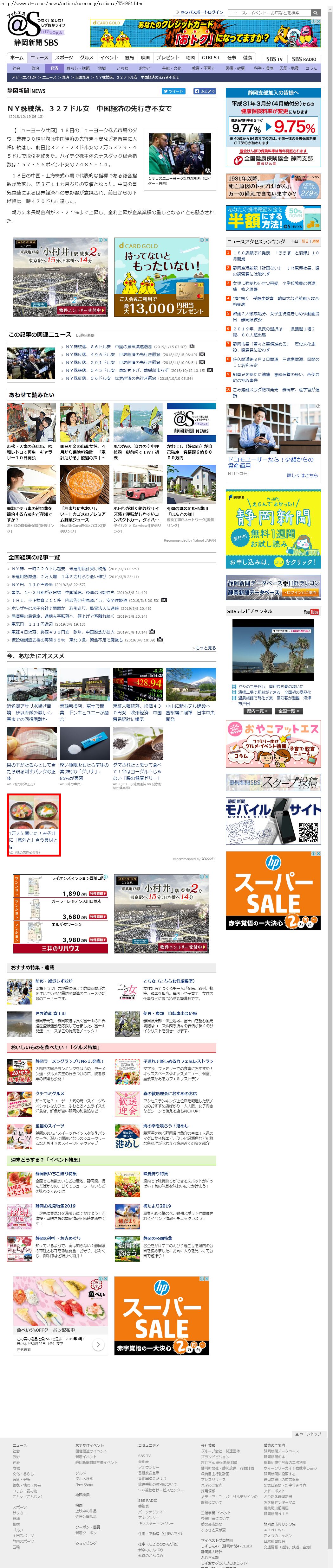This screenshot has width=333, height=1568.
Task: Share this article with the ツイート button
Action: pyautogui.click(x=173, y=91)
